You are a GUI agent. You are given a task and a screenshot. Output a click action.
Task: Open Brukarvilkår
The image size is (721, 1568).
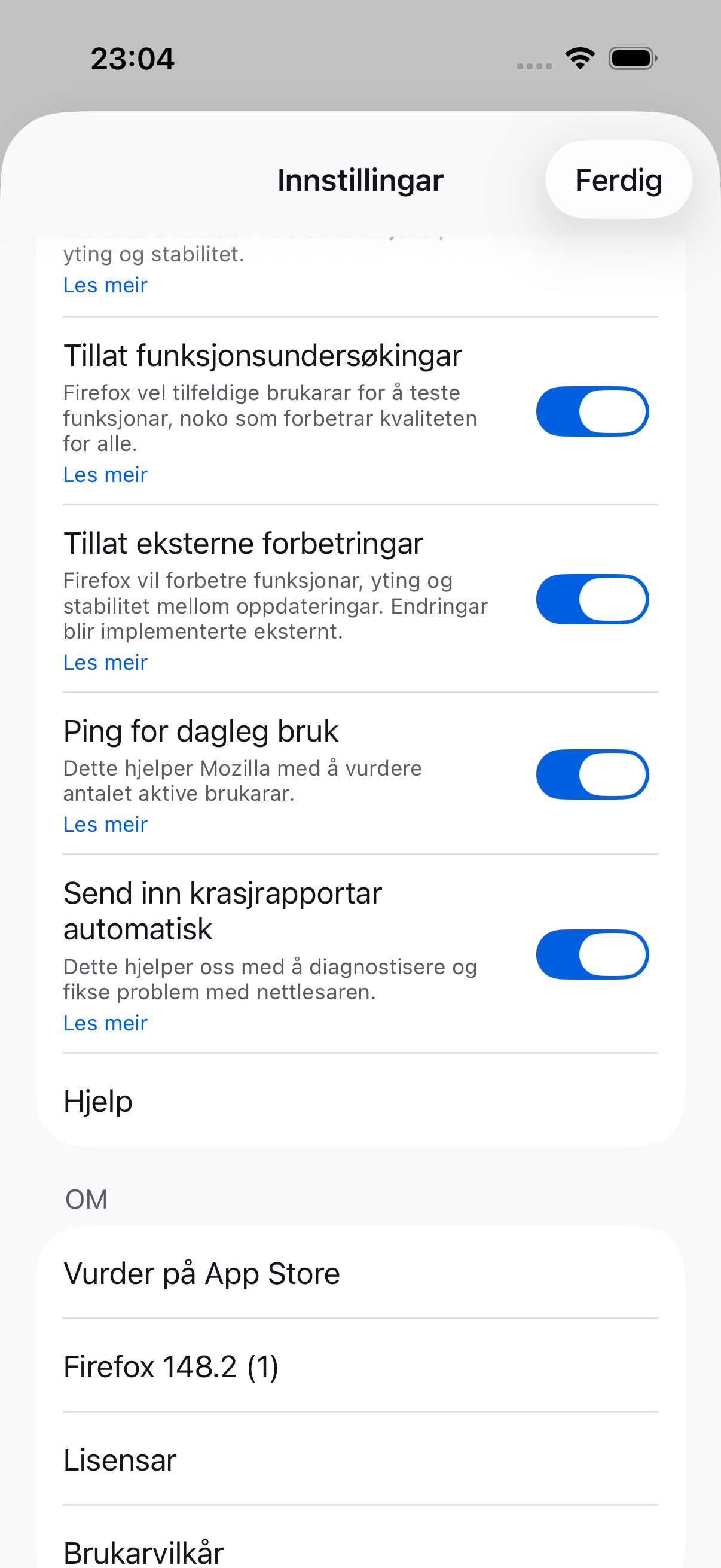360,1539
